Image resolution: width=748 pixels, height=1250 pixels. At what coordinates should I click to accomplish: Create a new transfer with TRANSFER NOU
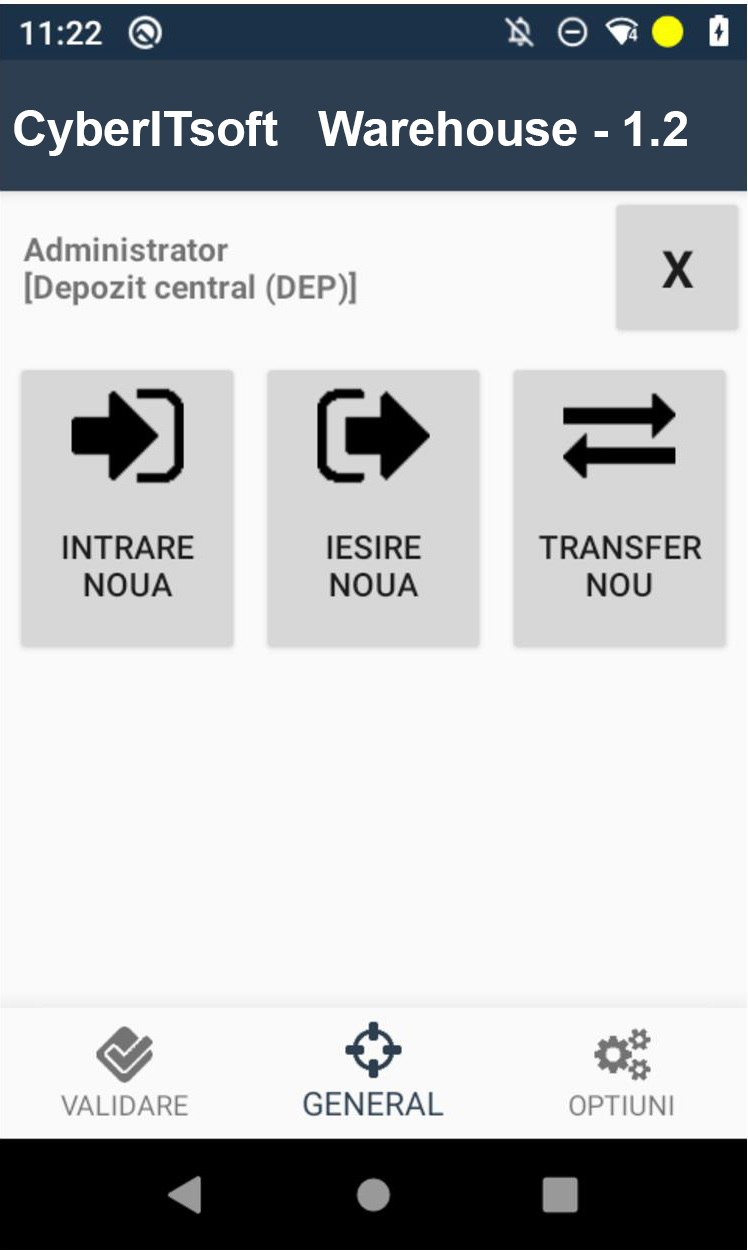coord(619,509)
